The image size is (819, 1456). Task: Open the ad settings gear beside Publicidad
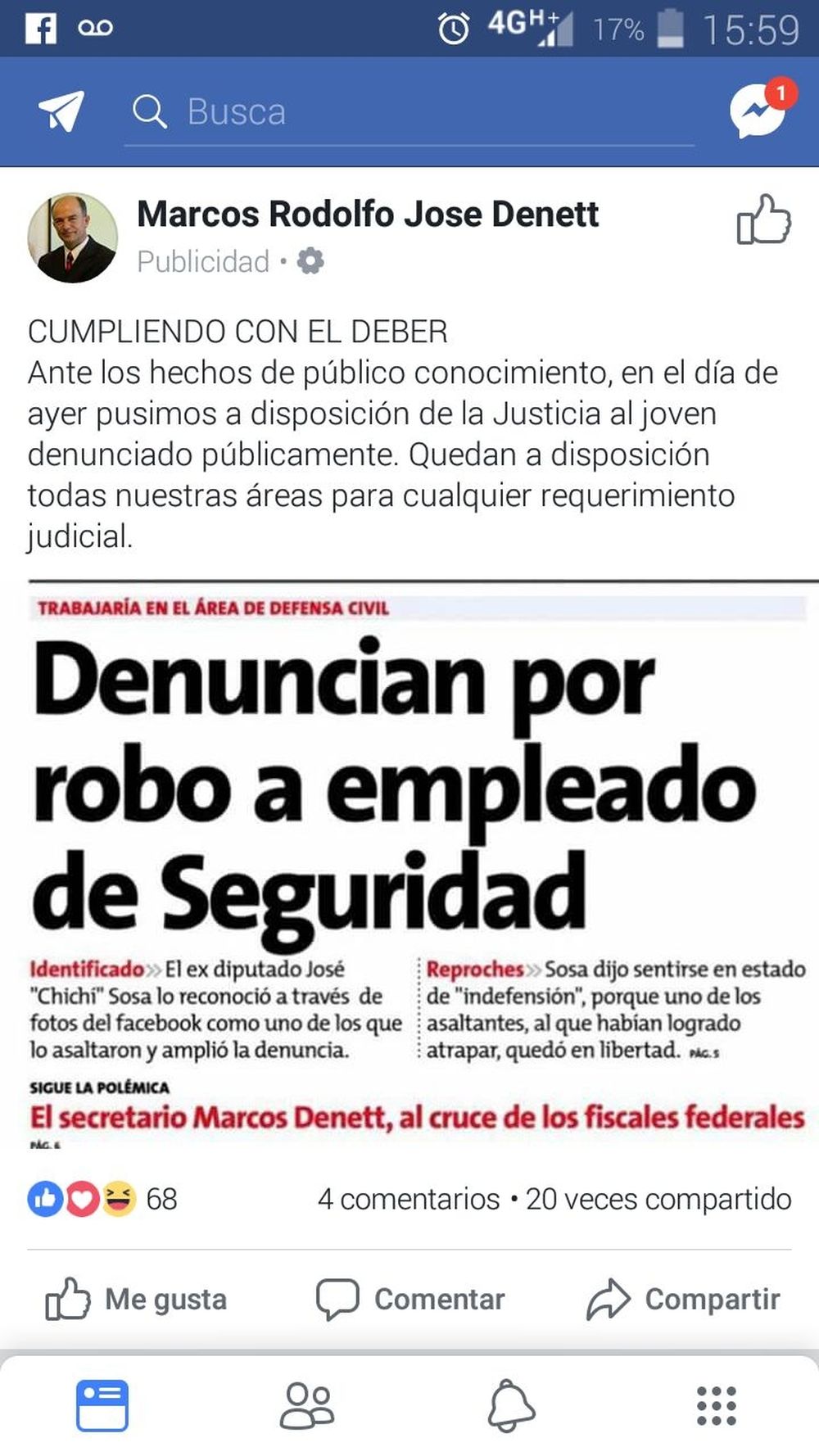[310, 261]
